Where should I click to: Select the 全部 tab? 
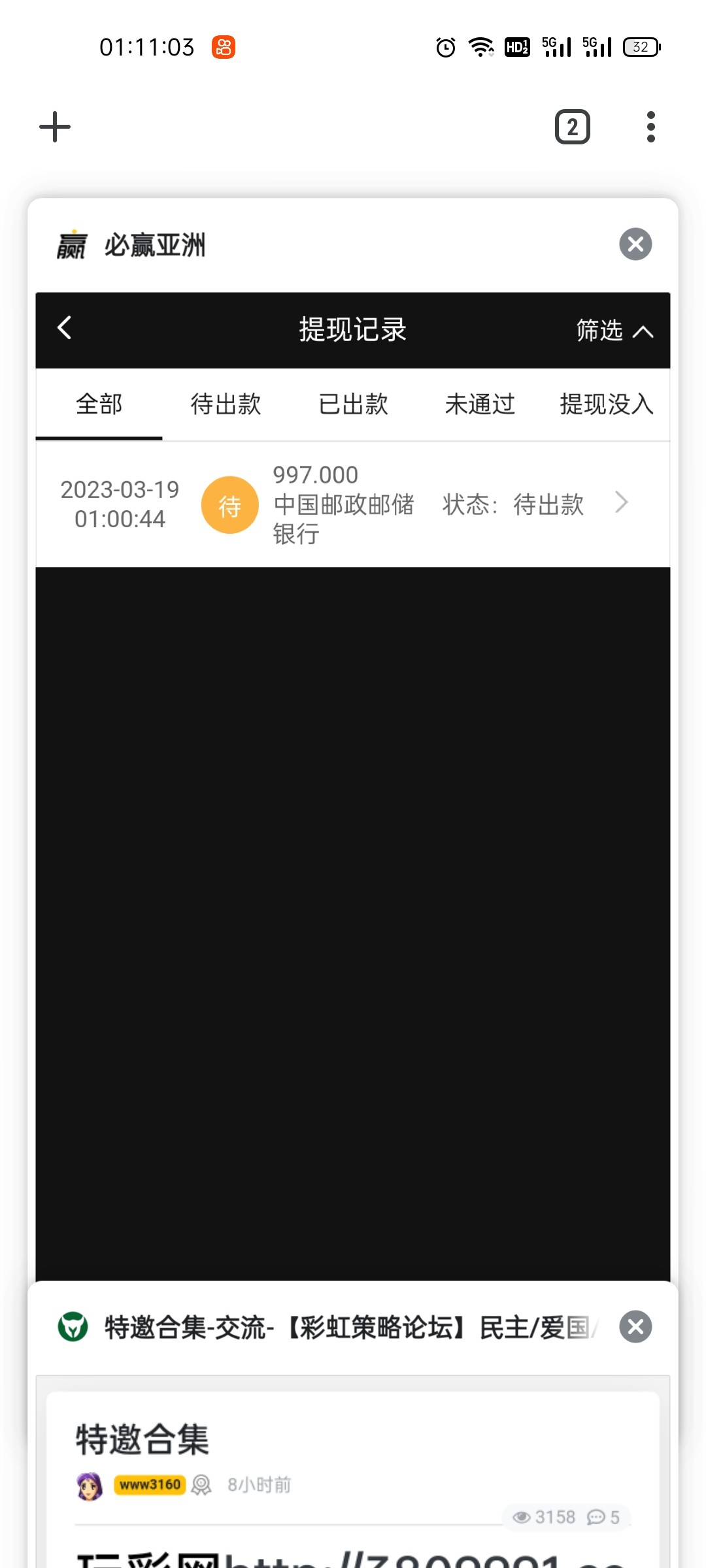coord(99,404)
